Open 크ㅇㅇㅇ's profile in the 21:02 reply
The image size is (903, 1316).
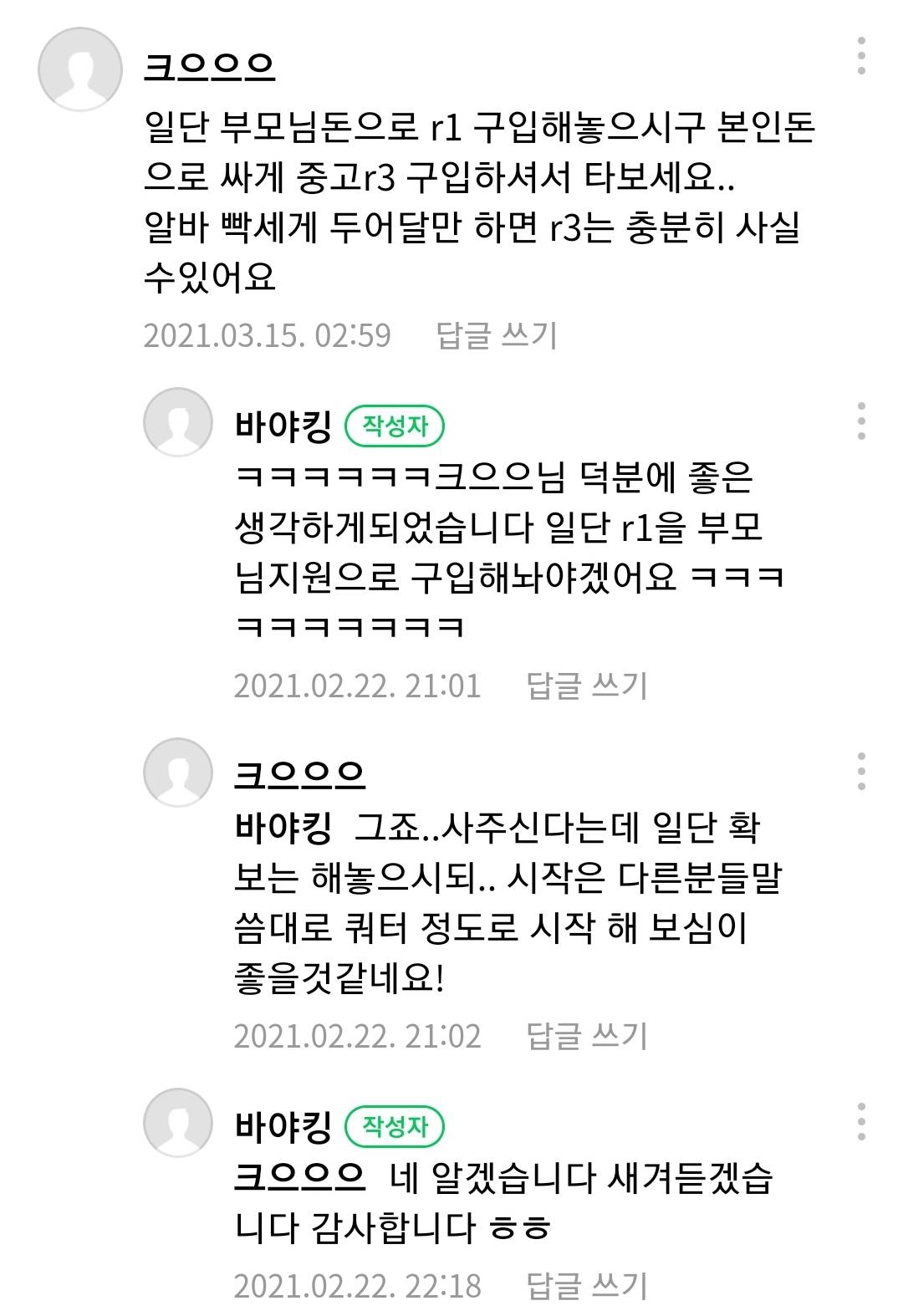pyautogui.click(x=299, y=775)
